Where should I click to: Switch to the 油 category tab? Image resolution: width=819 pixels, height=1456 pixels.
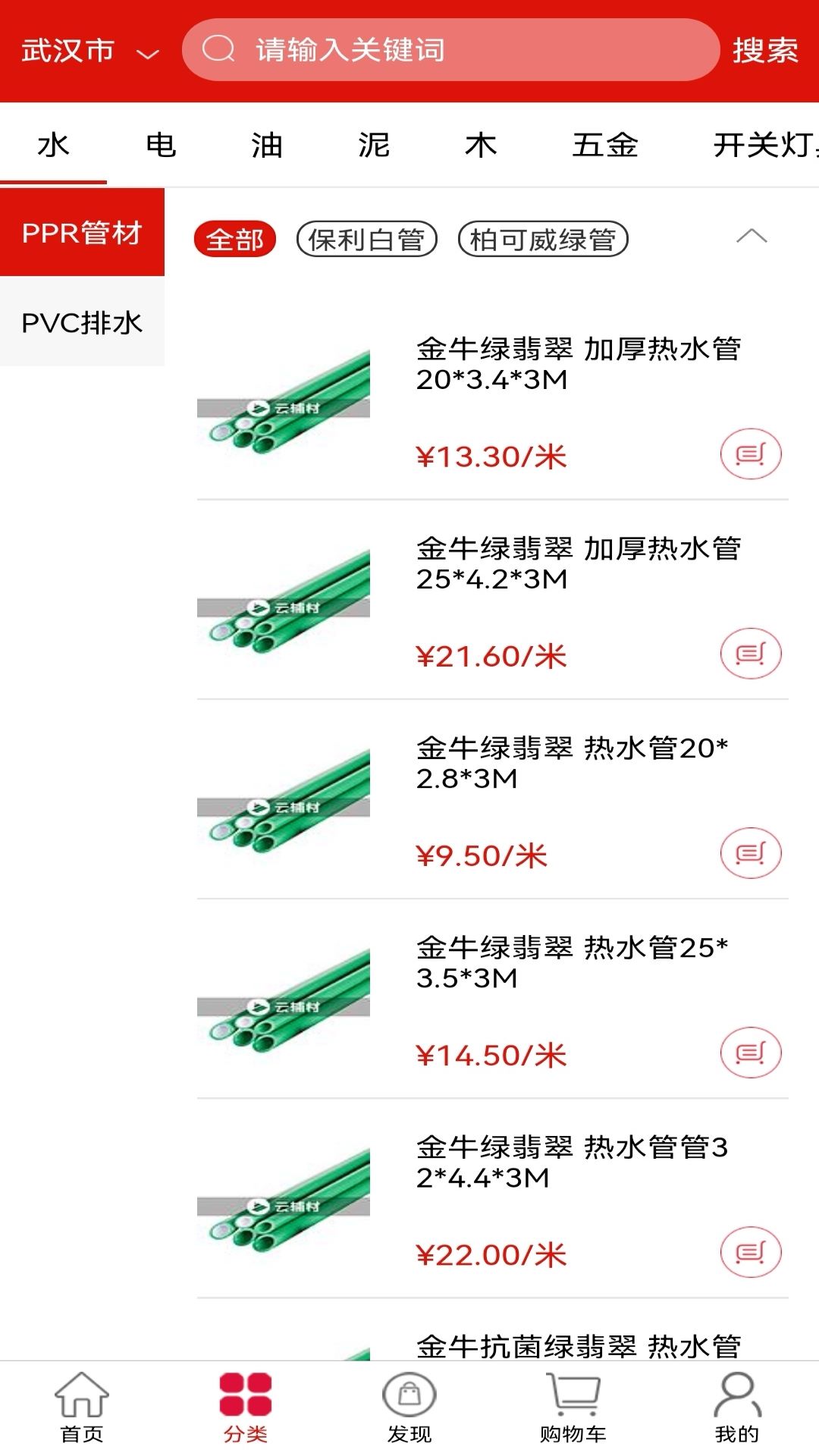pos(267,145)
